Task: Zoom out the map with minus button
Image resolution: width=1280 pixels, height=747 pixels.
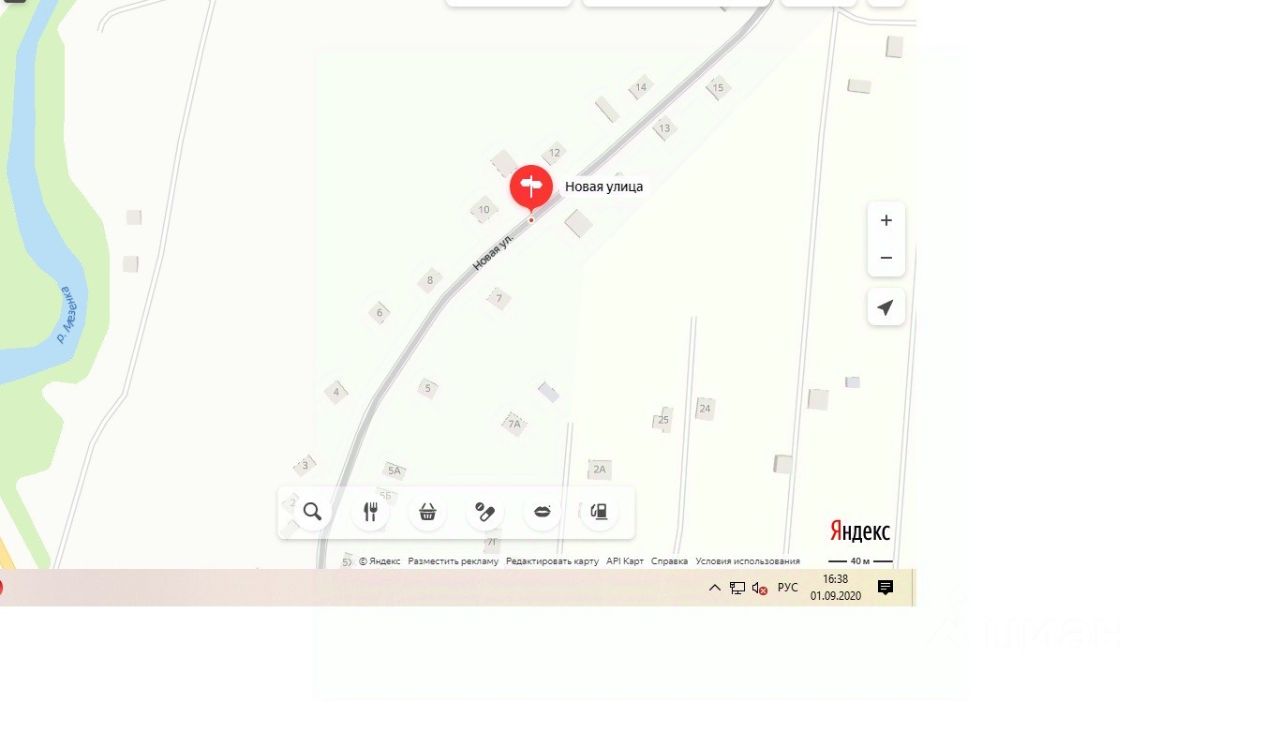Action: pyautogui.click(x=886, y=258)
